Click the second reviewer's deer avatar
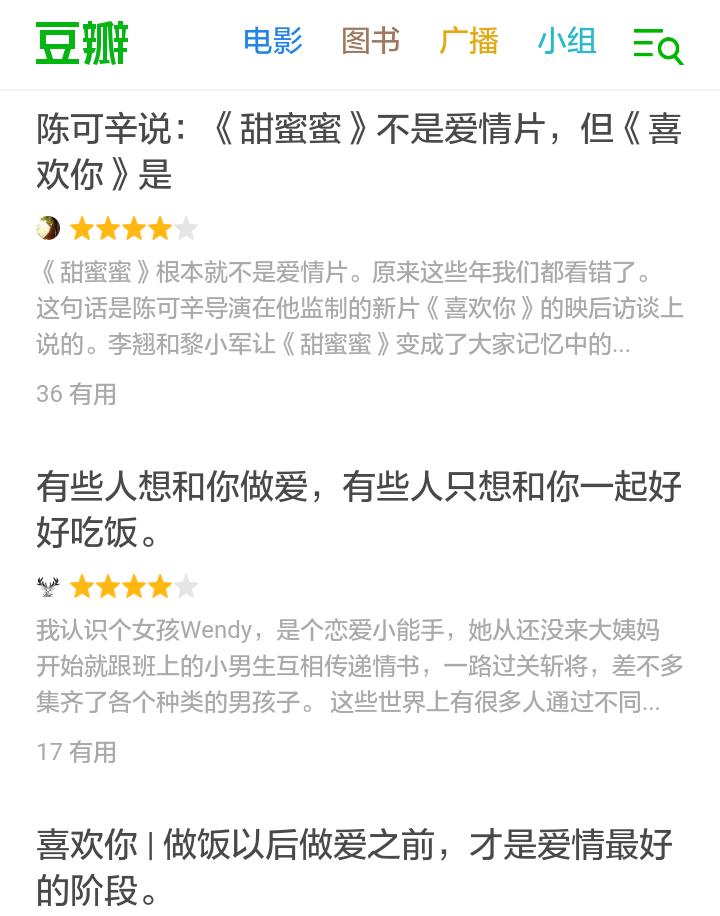The height and width of the screenshot is (916, 720). [46, 586]
